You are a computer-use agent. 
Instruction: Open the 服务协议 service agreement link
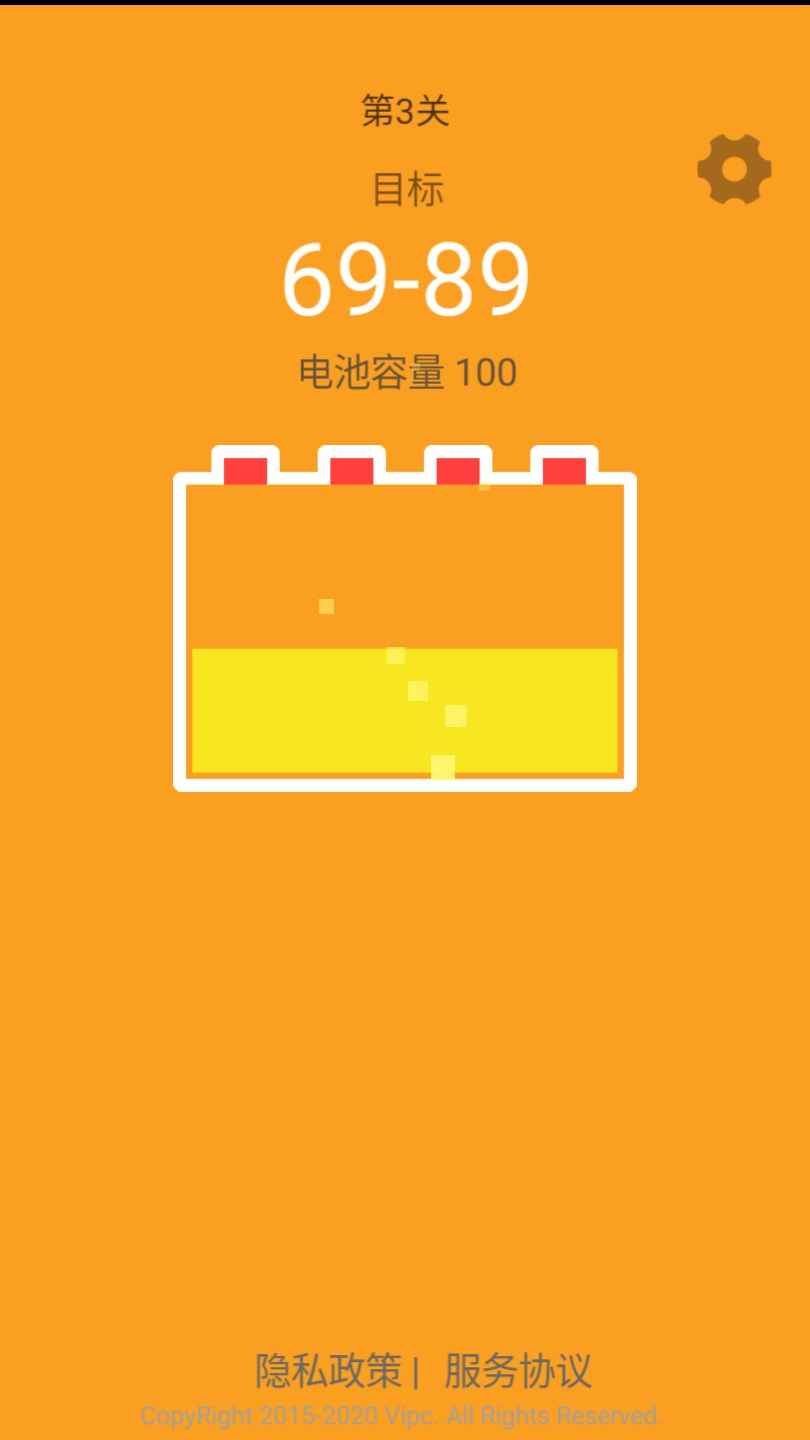click(x=513, y=1374)
